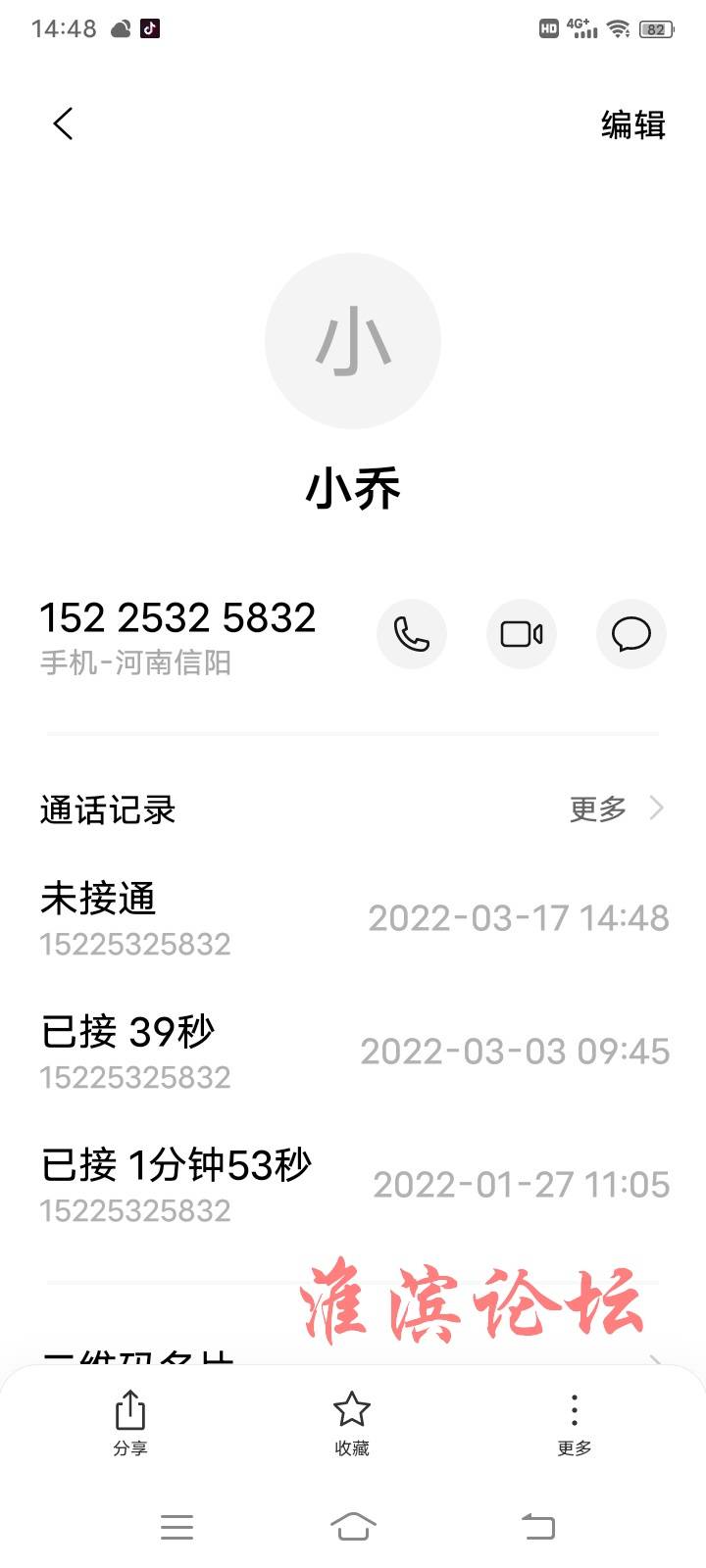Open 更多 call records
Screen dimensions: 706x1568
(618, 808)
